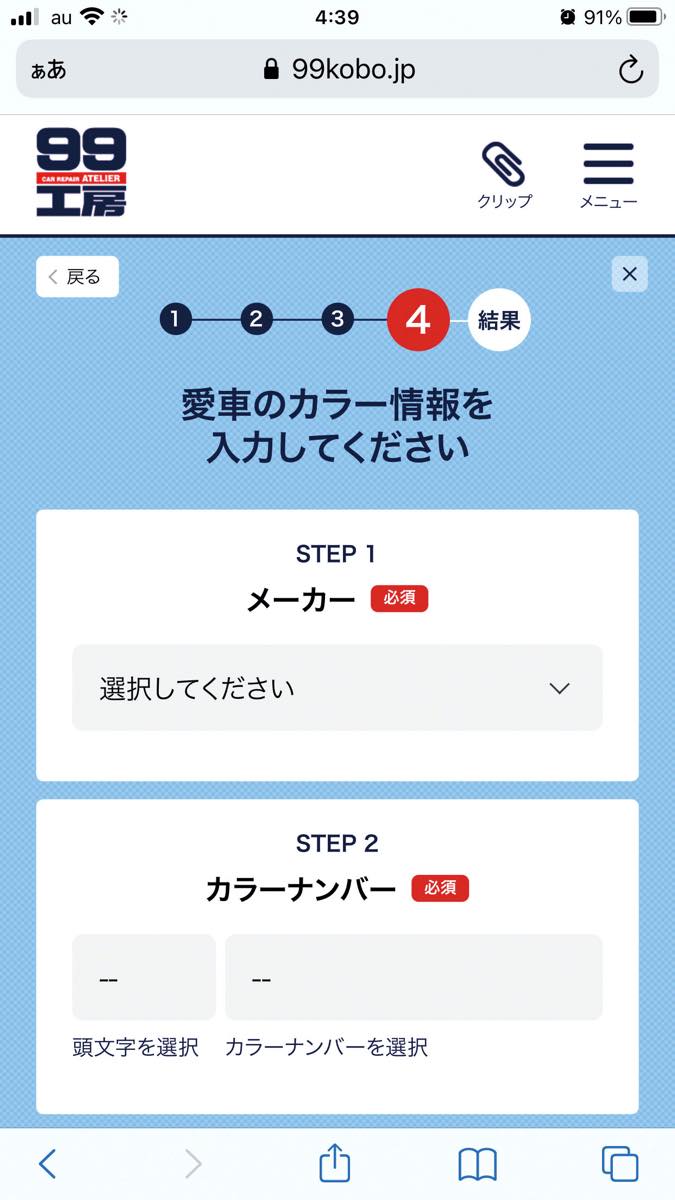Expand the メーカー dropdown
This screenshot has width=675, height=1200.
[337, 688]
